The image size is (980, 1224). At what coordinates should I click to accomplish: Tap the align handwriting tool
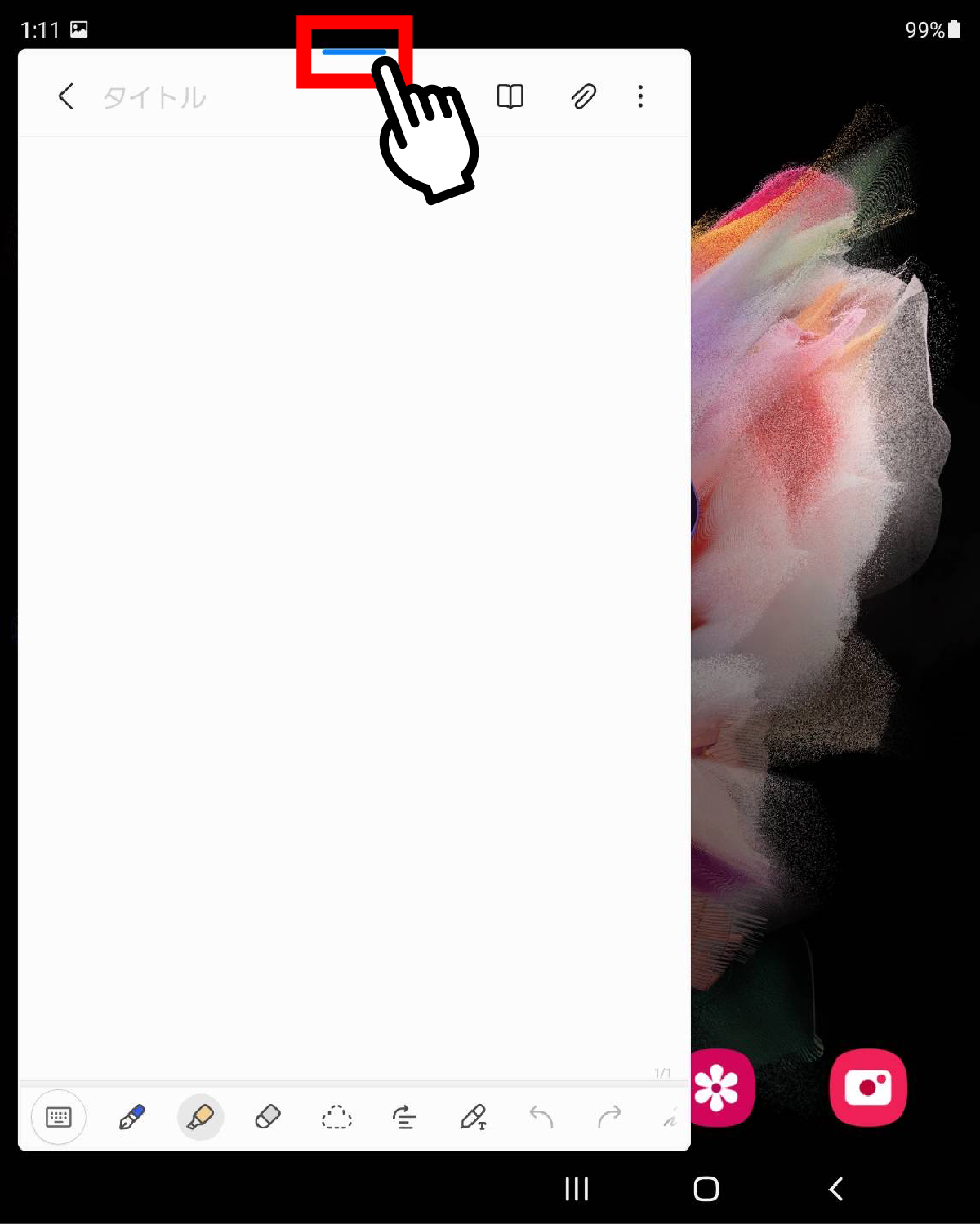click(404, 1117)
